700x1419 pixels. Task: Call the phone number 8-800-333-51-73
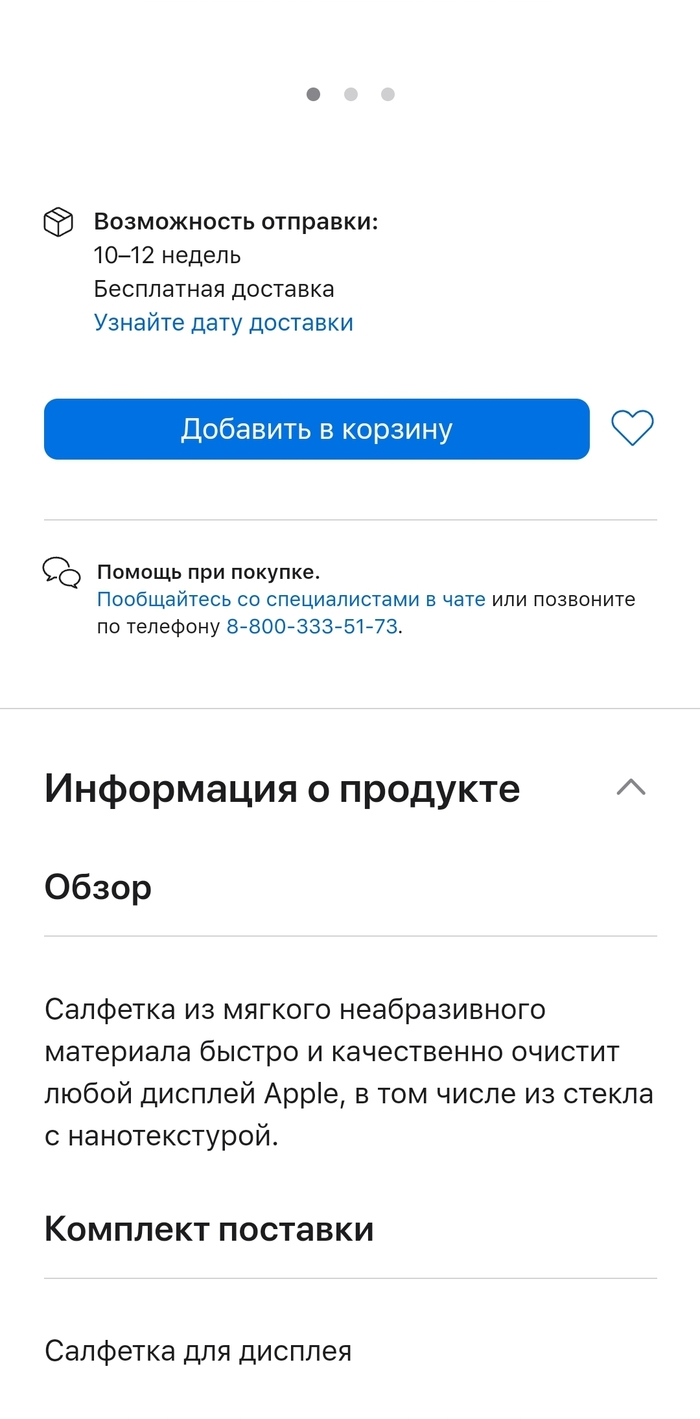click(312, 627)
